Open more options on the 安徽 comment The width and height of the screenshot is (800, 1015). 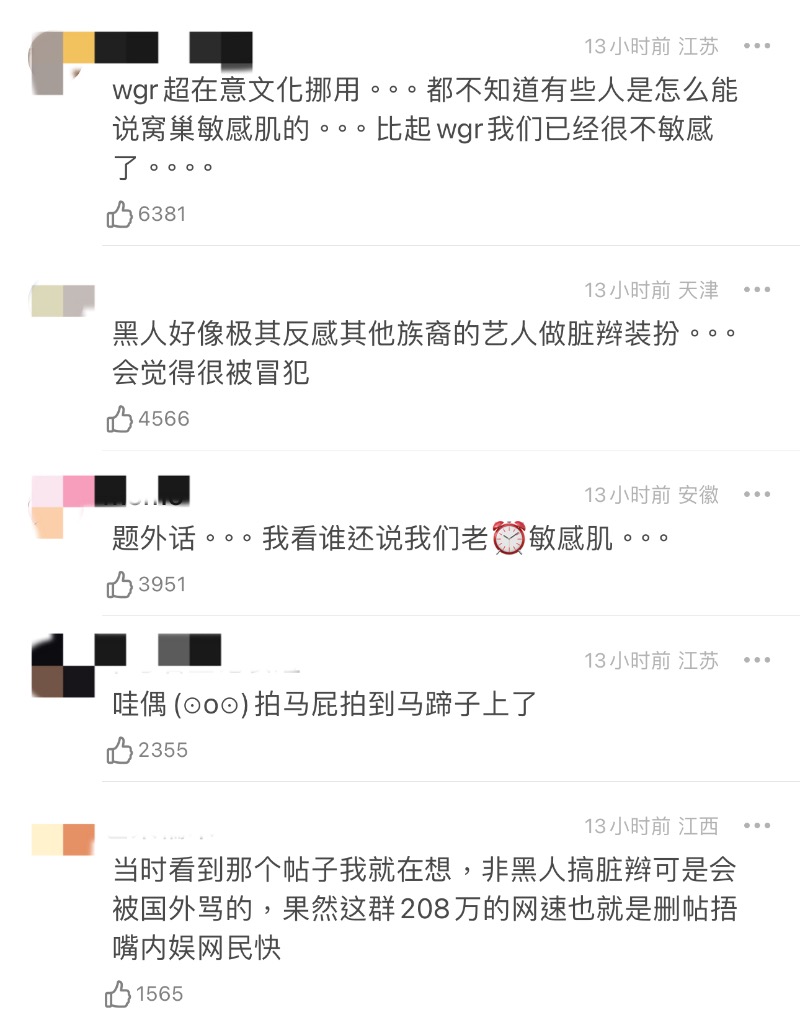coord(758,495)
